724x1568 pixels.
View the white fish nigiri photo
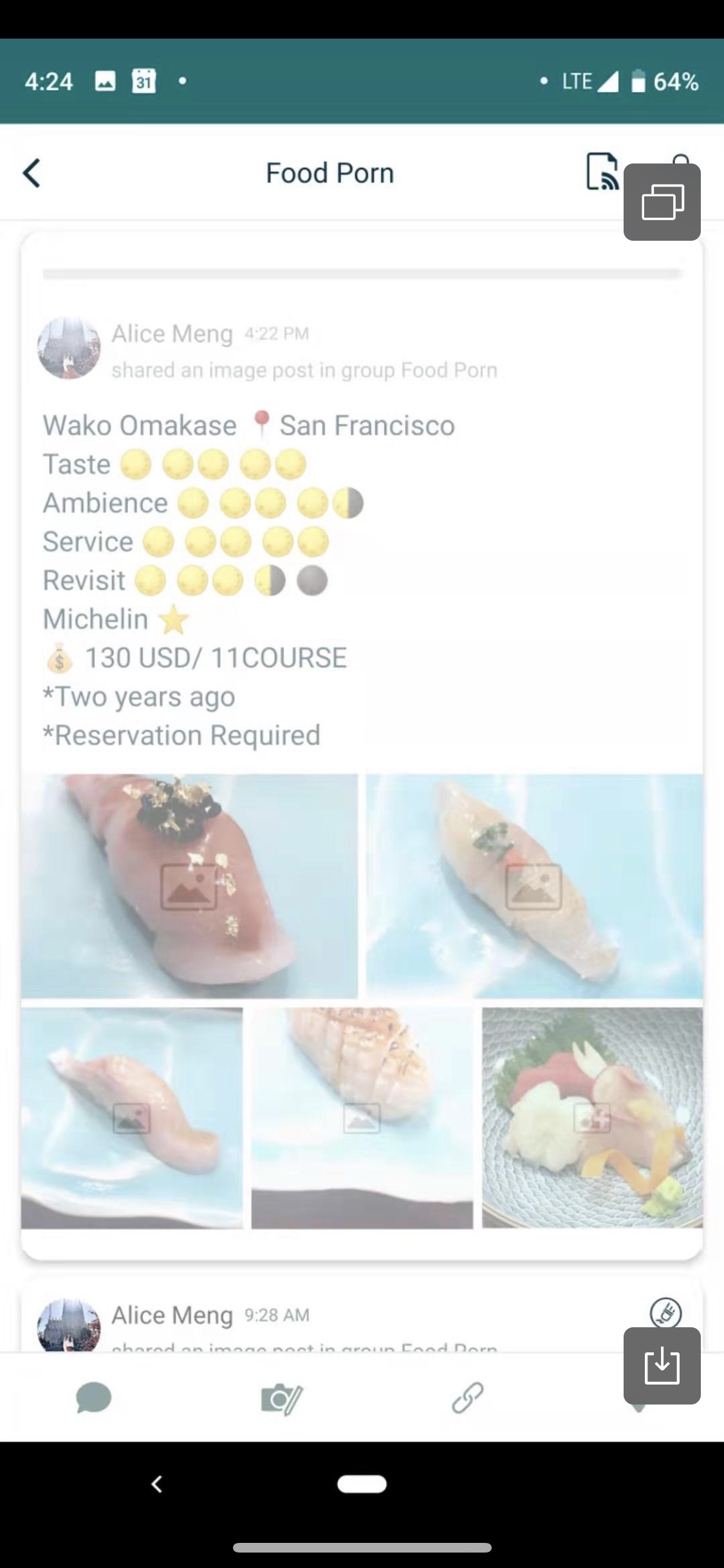click(534, 886)
